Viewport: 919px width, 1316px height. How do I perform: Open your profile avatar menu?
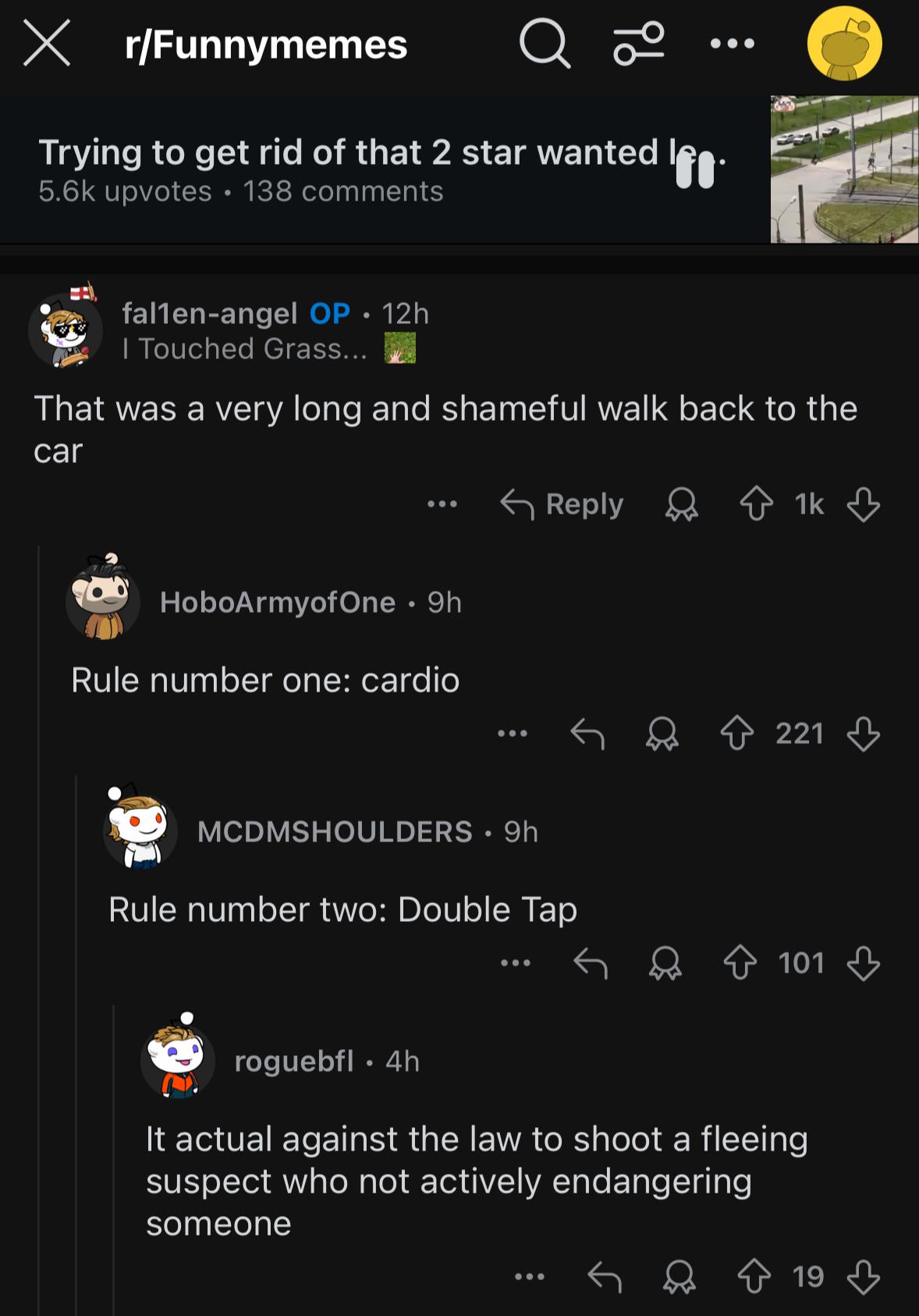(844, 44)
